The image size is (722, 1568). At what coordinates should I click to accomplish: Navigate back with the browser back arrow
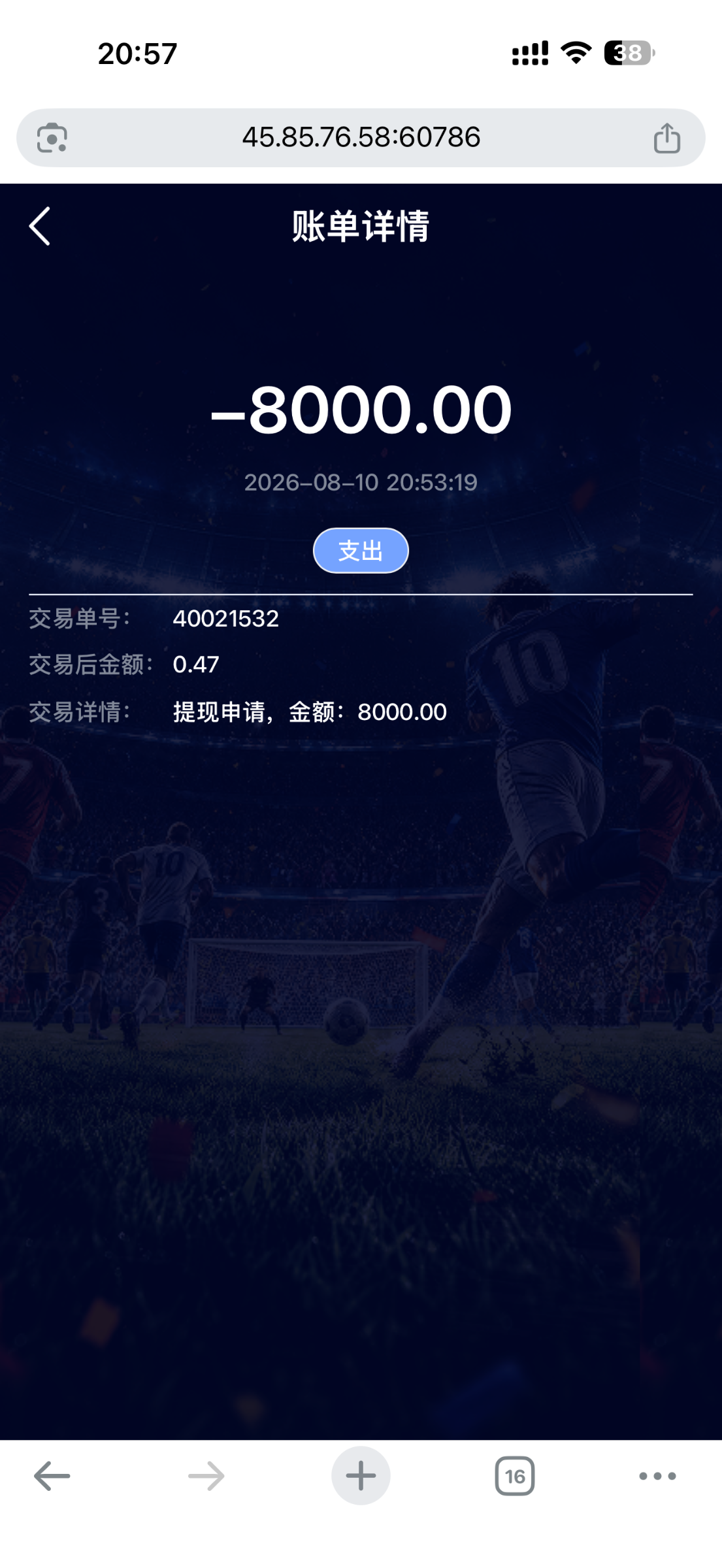52,1476
